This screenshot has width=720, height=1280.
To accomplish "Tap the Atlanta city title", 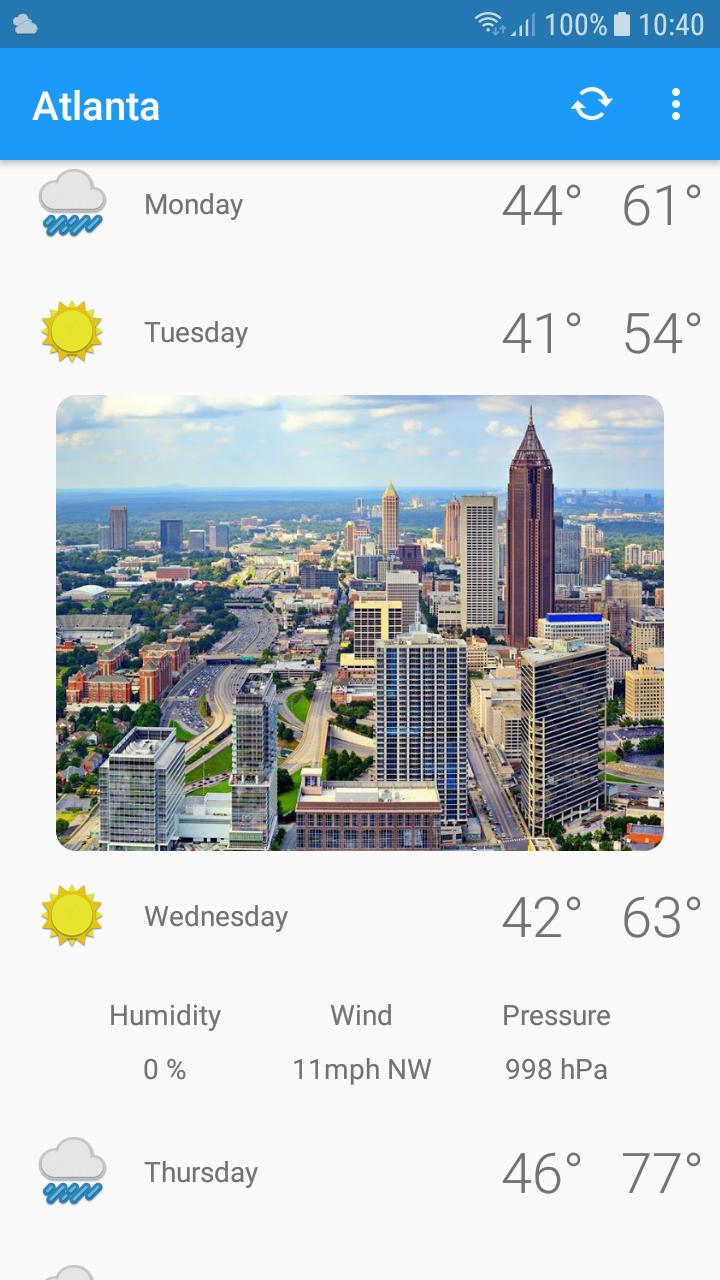I will pos(96,105).
